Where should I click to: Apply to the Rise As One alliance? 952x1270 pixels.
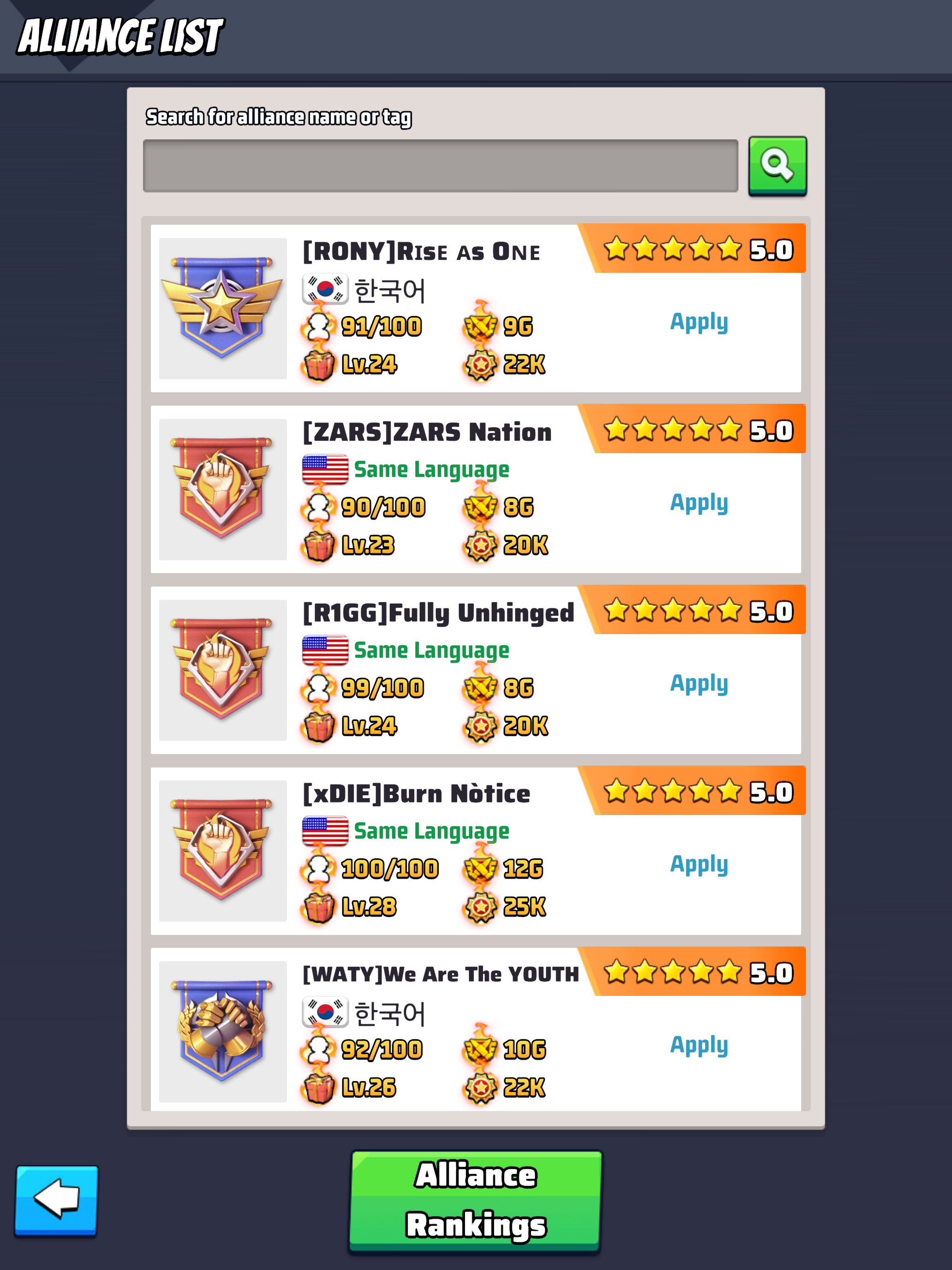699,323
